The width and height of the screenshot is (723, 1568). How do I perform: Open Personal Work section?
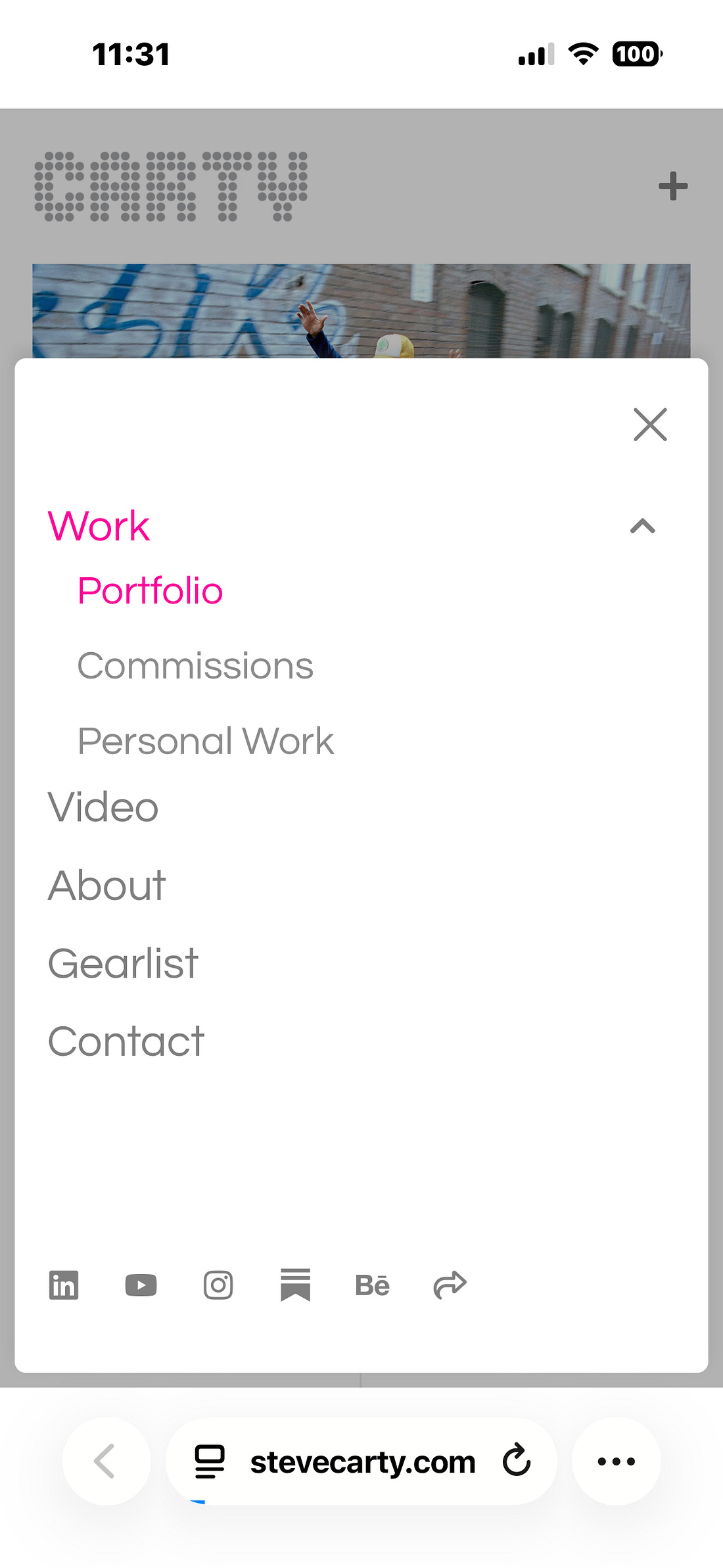pyautogui.click(x=206, y=741)
